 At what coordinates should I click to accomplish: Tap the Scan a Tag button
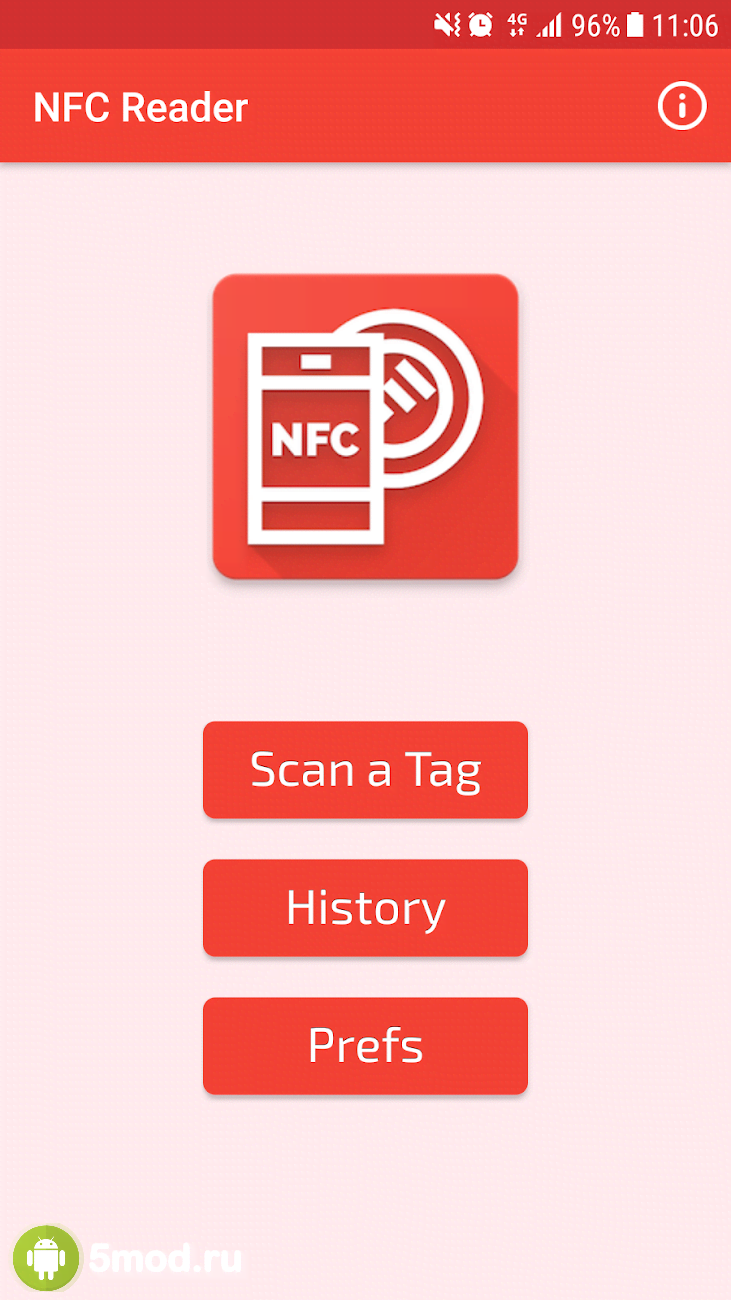pos(365,769)
